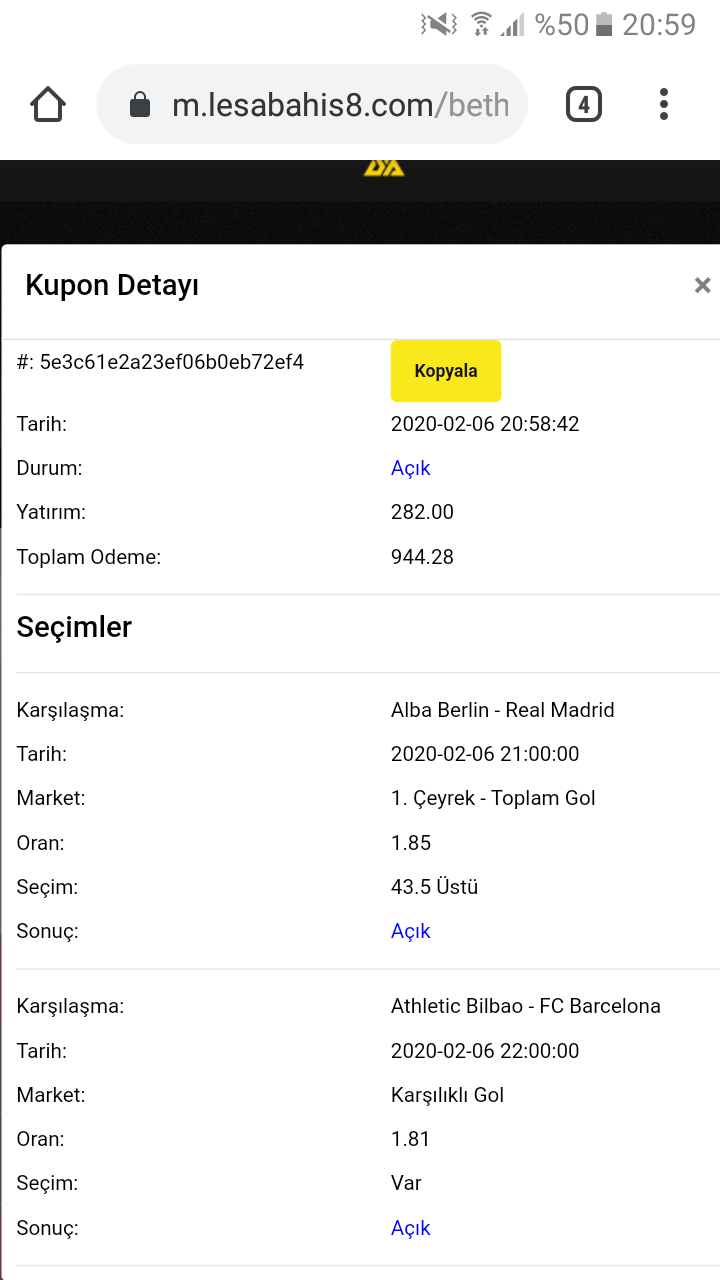Open the browser overflow menu
Image resolution: width=720 pixels, height=1280 pixels.
pos(664,104)
